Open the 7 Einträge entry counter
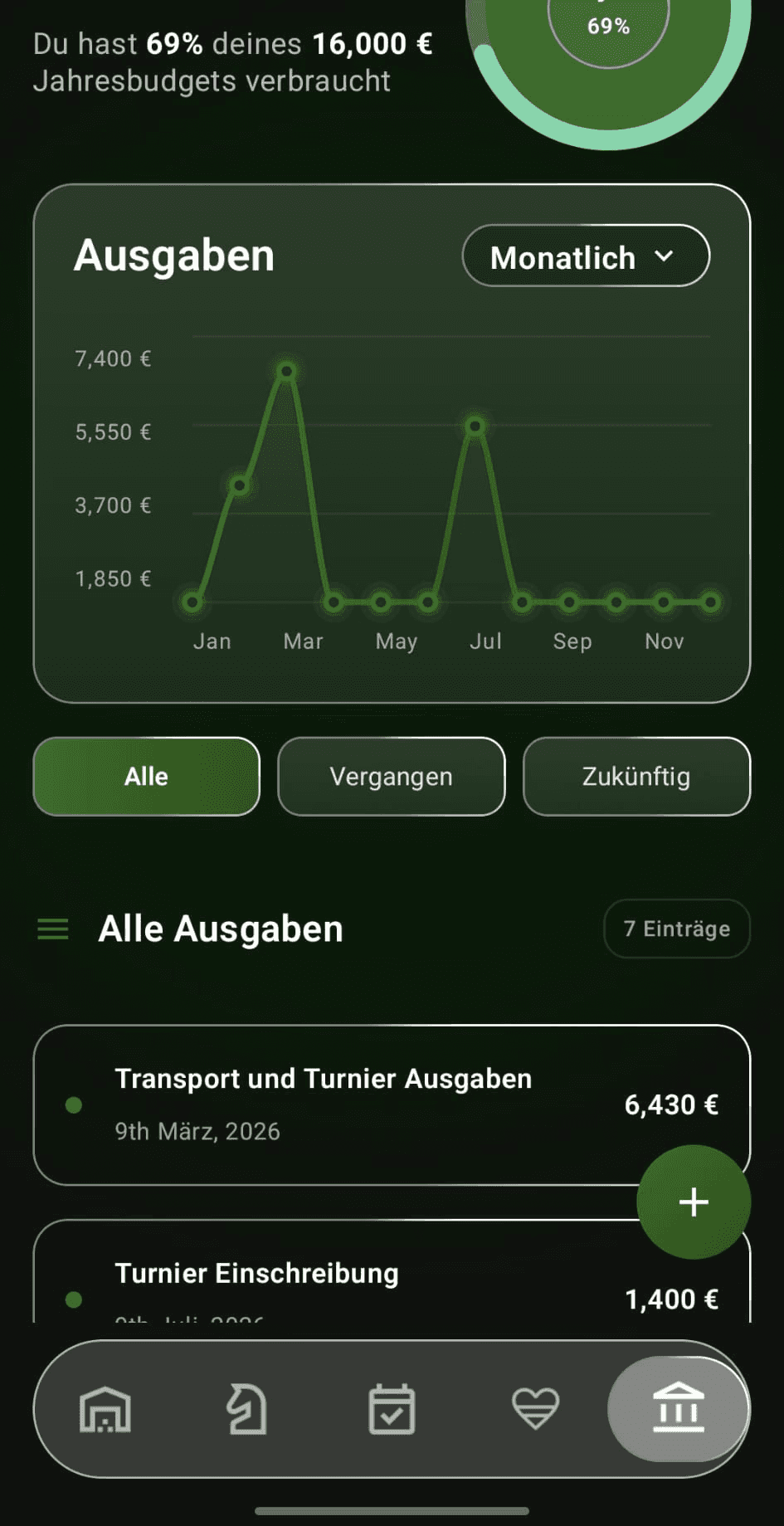The width and height of the screenshot is (784, 1526). [676, 929]
